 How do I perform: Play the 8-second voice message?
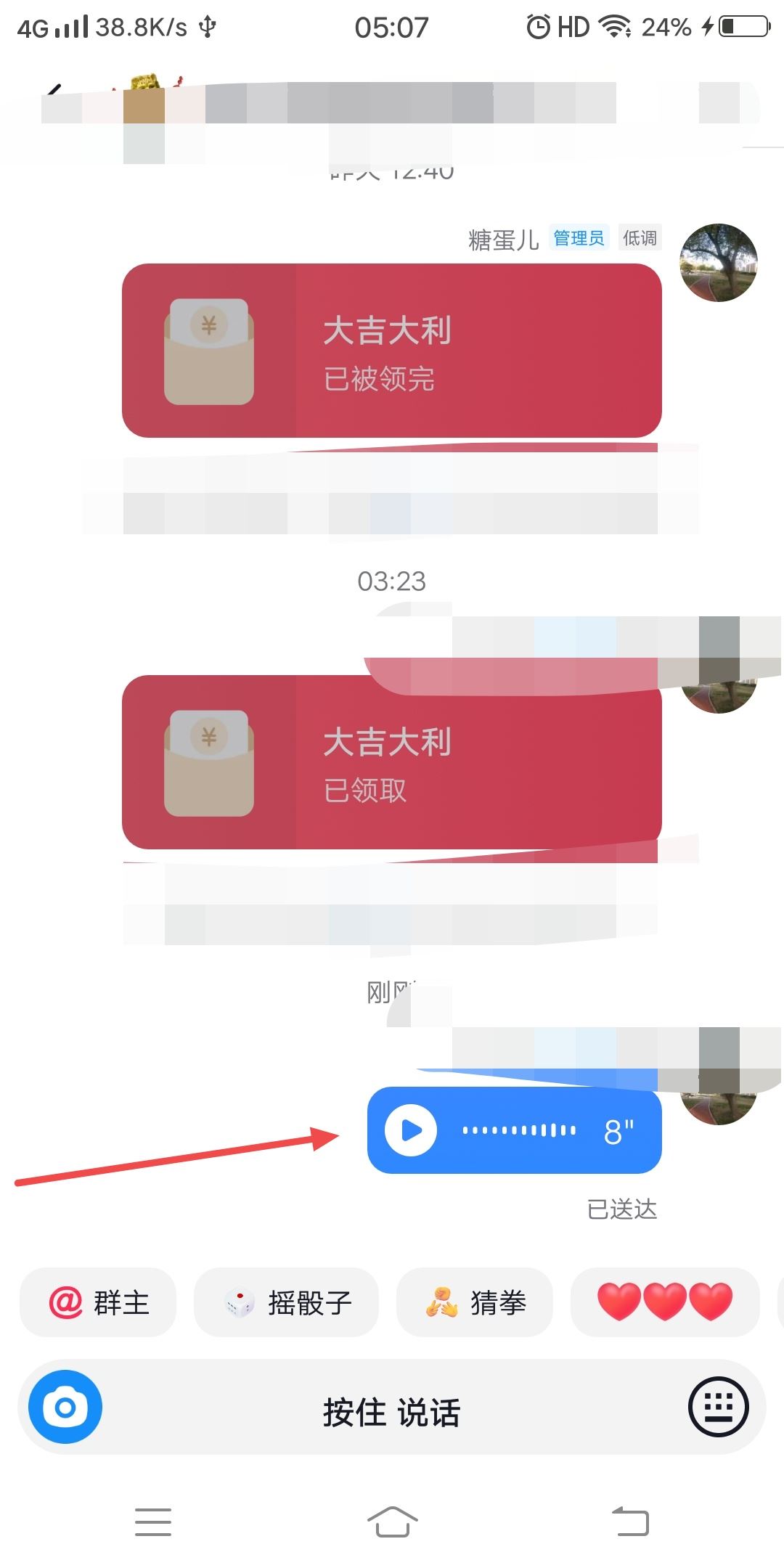pos(412,1131)
